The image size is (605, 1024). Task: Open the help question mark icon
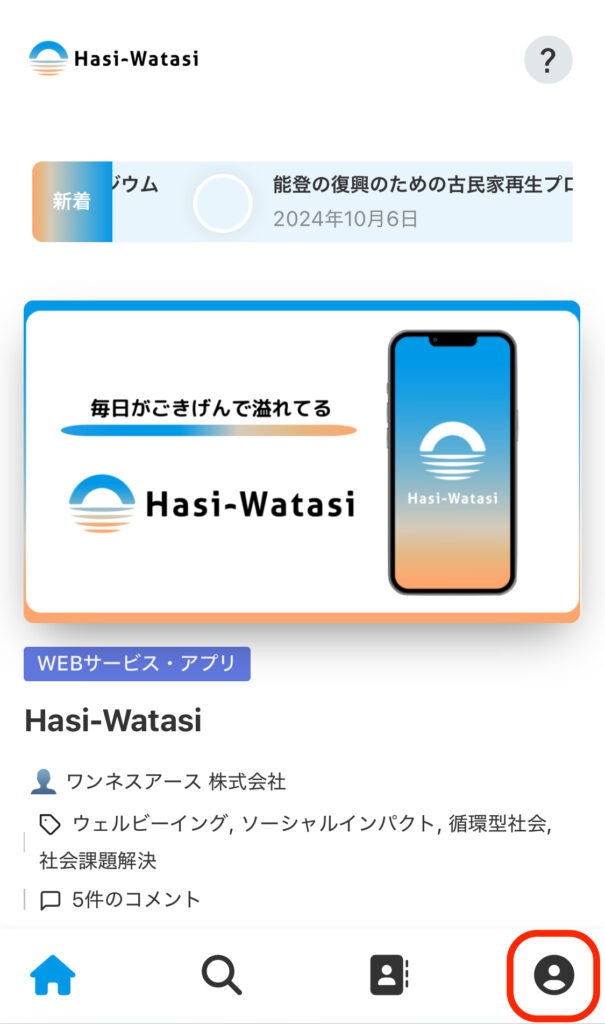coord(548,60)
